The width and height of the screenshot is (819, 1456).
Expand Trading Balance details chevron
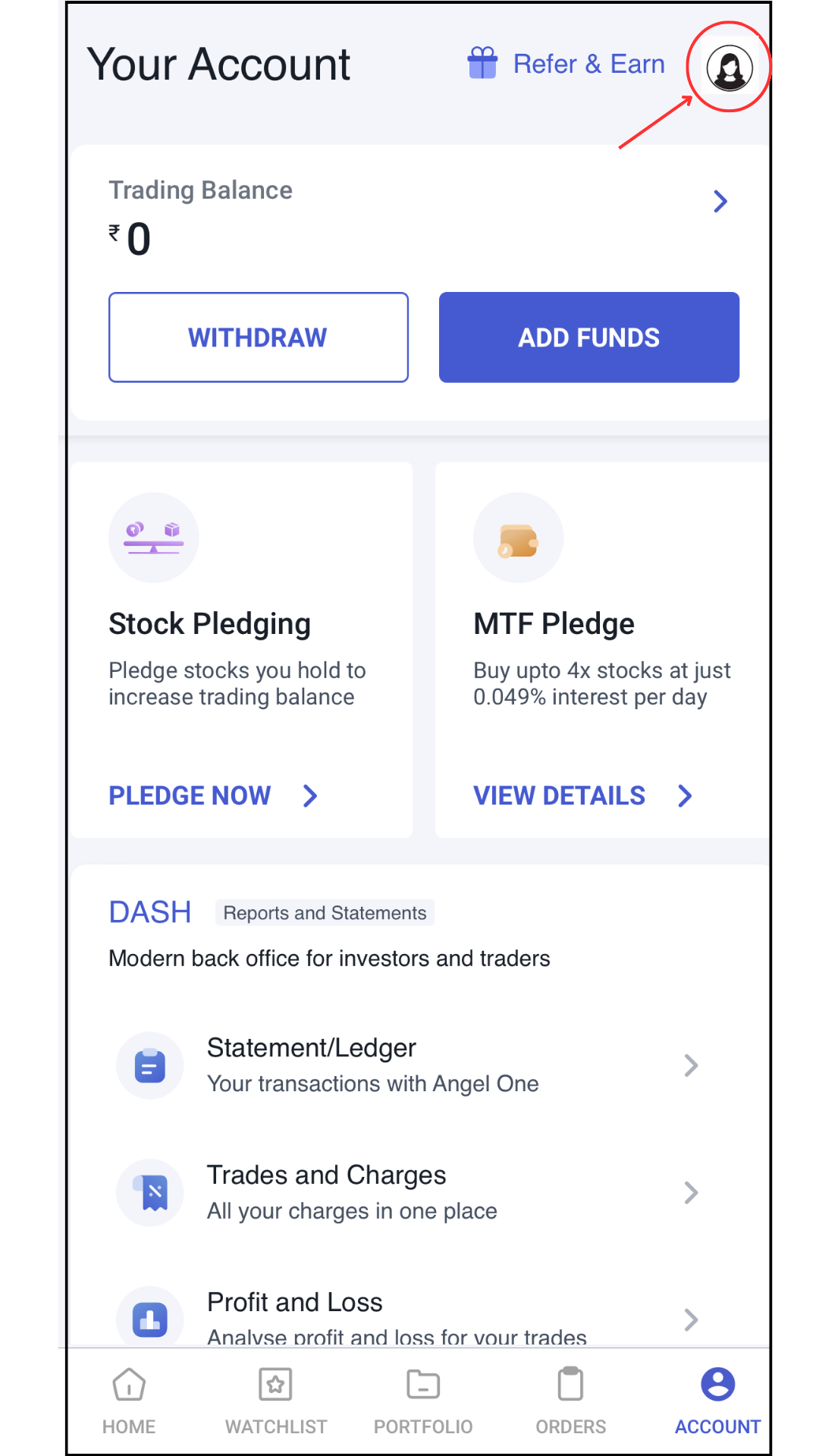(720, 201)
